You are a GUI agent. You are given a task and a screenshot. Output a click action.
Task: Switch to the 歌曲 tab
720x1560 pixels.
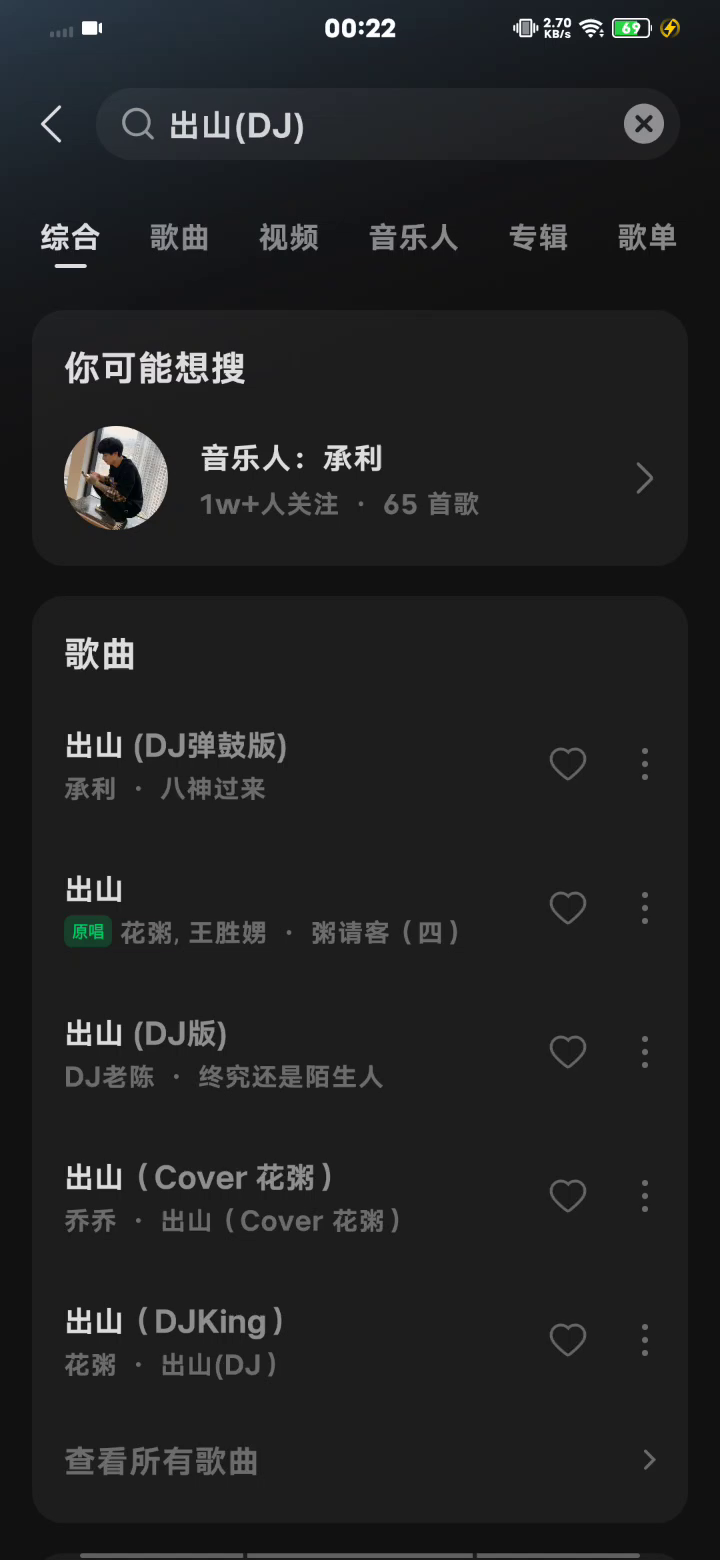179,238
